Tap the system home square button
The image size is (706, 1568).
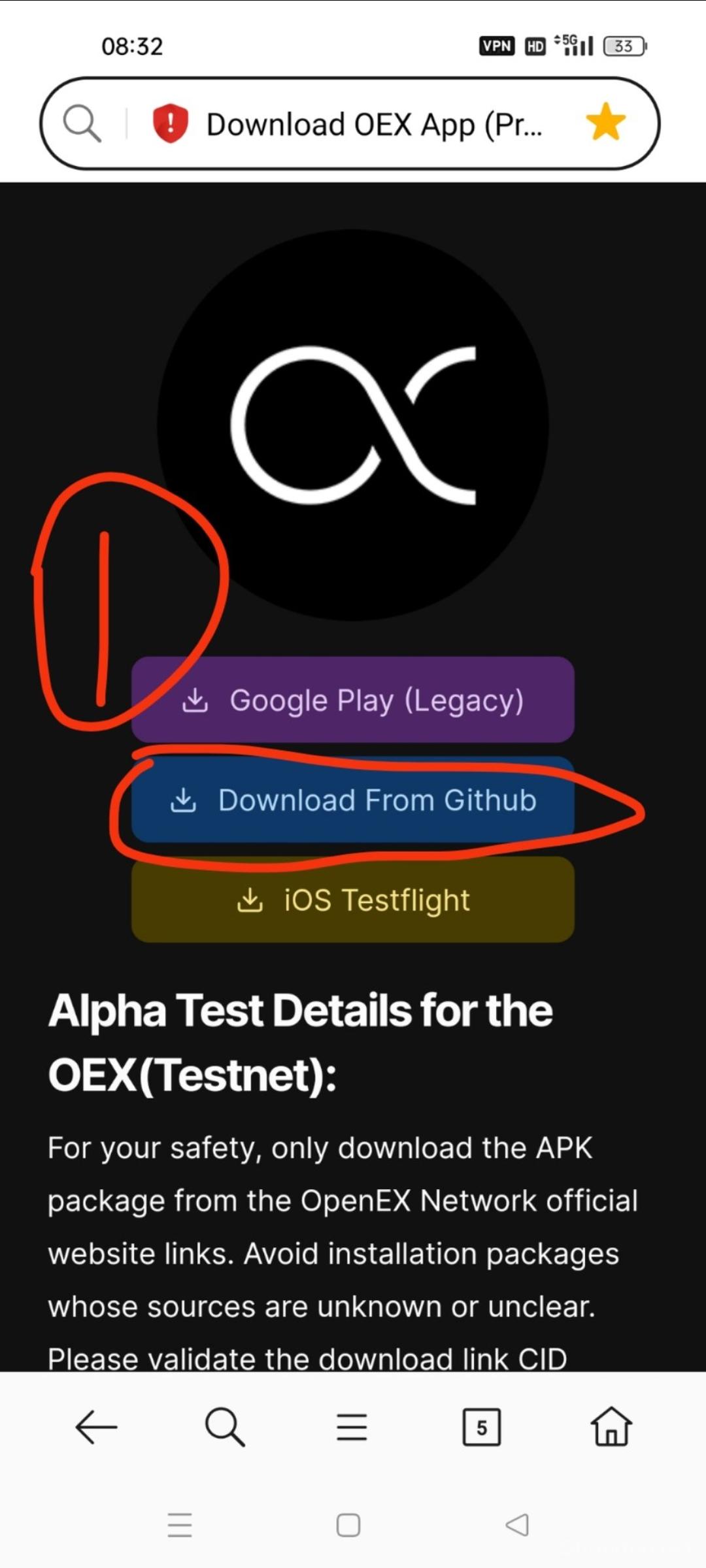(348, 1526)
